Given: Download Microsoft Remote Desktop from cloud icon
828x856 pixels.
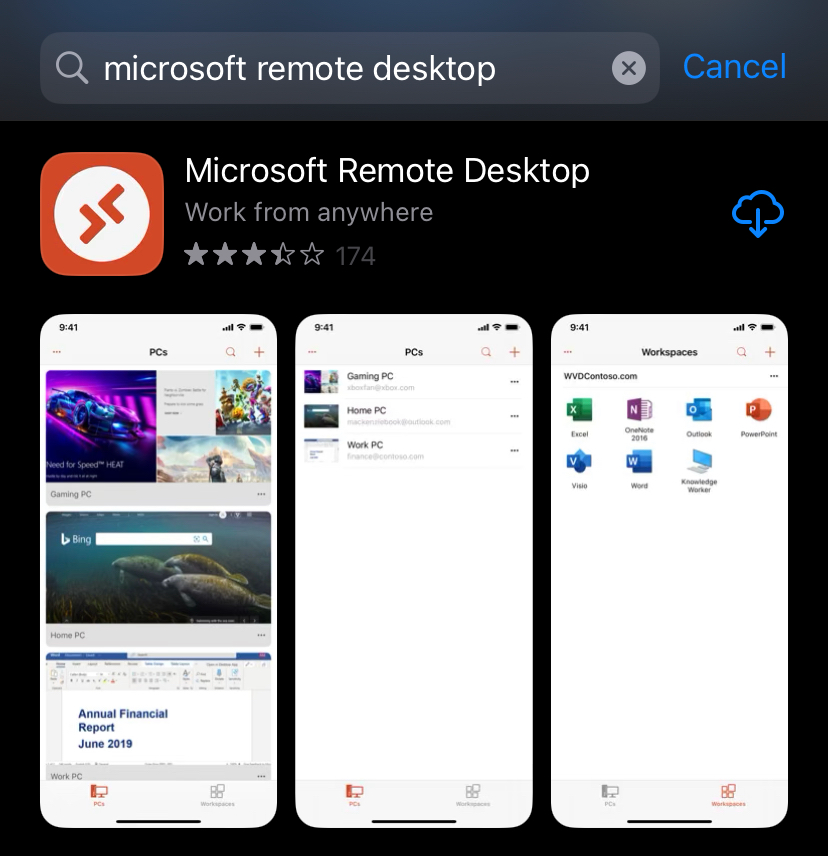Looking at the screenshot, I should click(757, 214).
